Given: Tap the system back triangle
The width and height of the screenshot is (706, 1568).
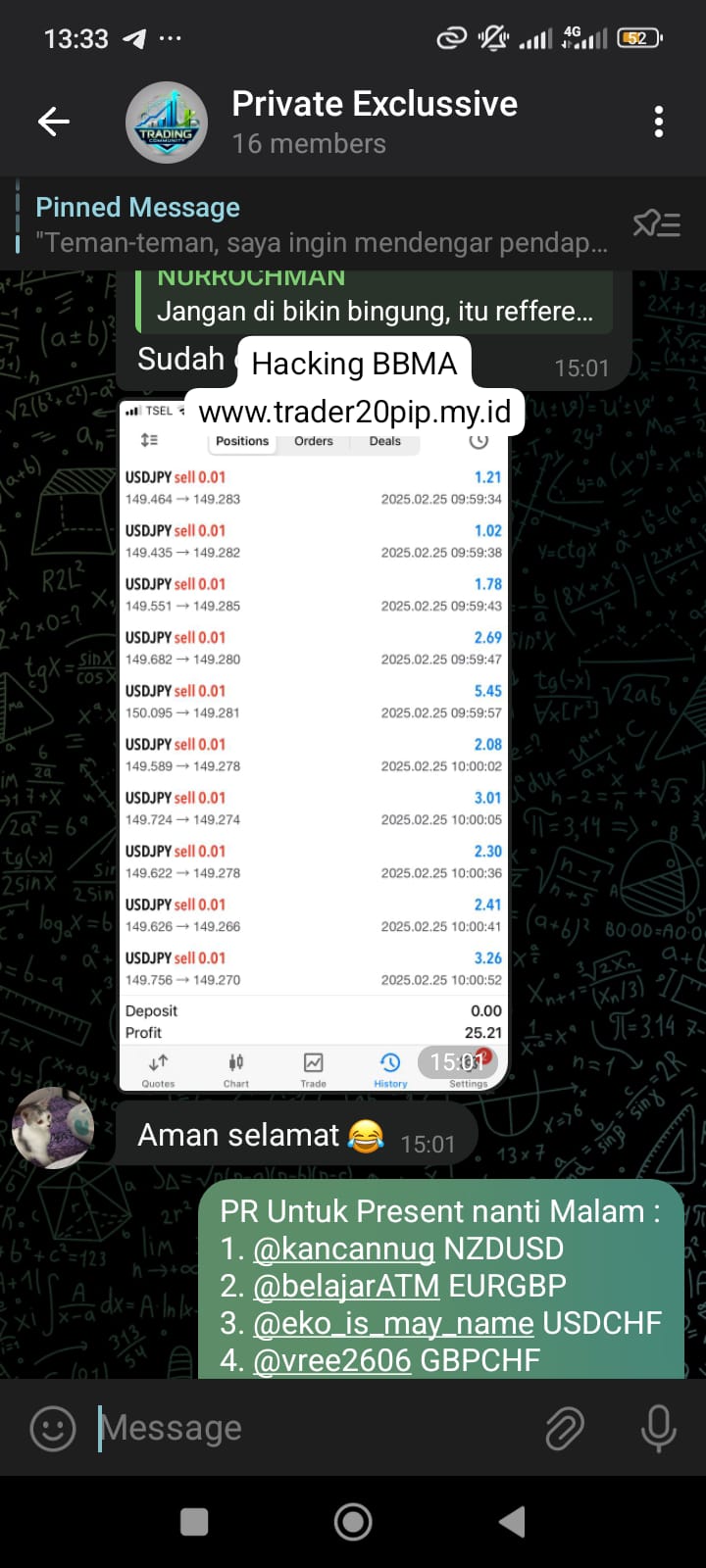Looking at the screenshot, I should click(512, 1522).
